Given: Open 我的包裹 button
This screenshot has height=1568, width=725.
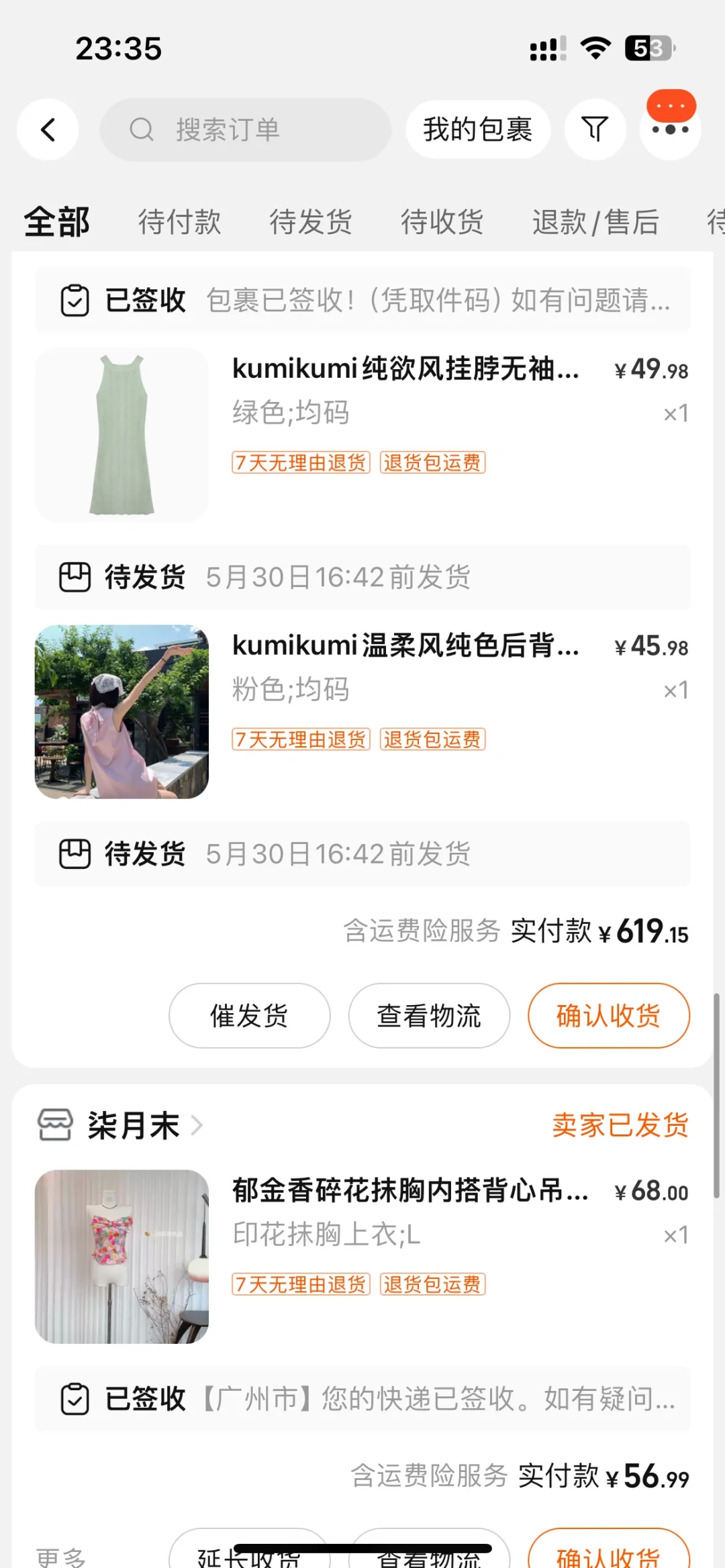Looking at the screenshot, I should (x=478, y=129).
